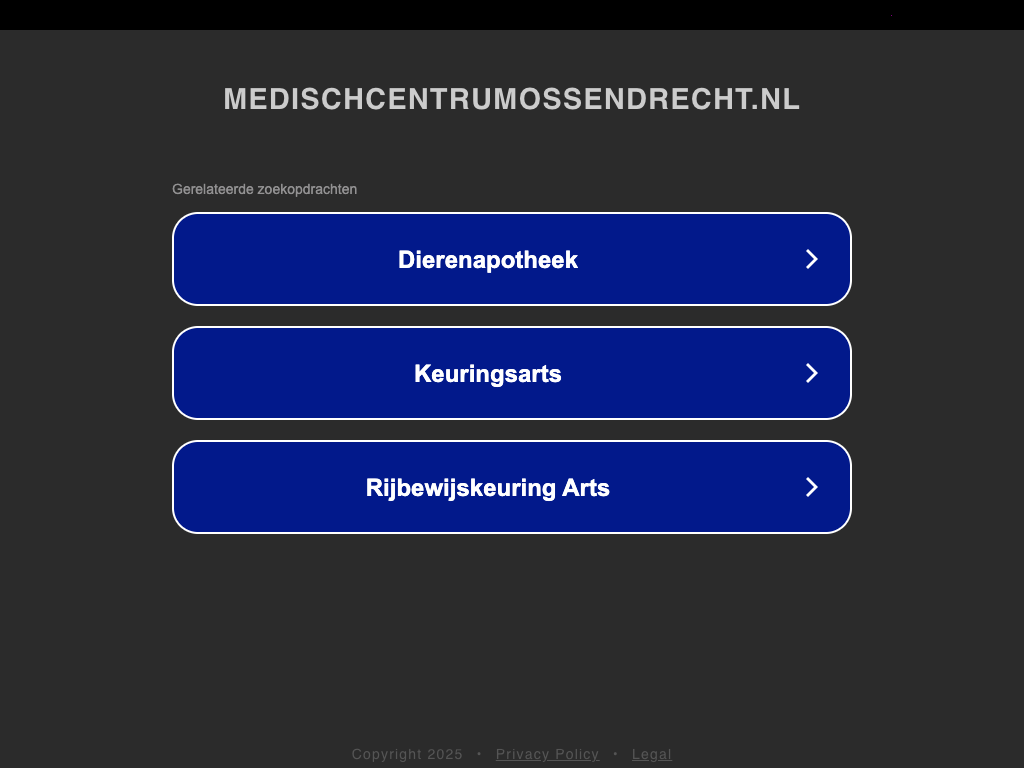The height and width of the screenshot is (768, 1024).
Task: Open the Privacy Policy link
Action: (x=547, y=754)
